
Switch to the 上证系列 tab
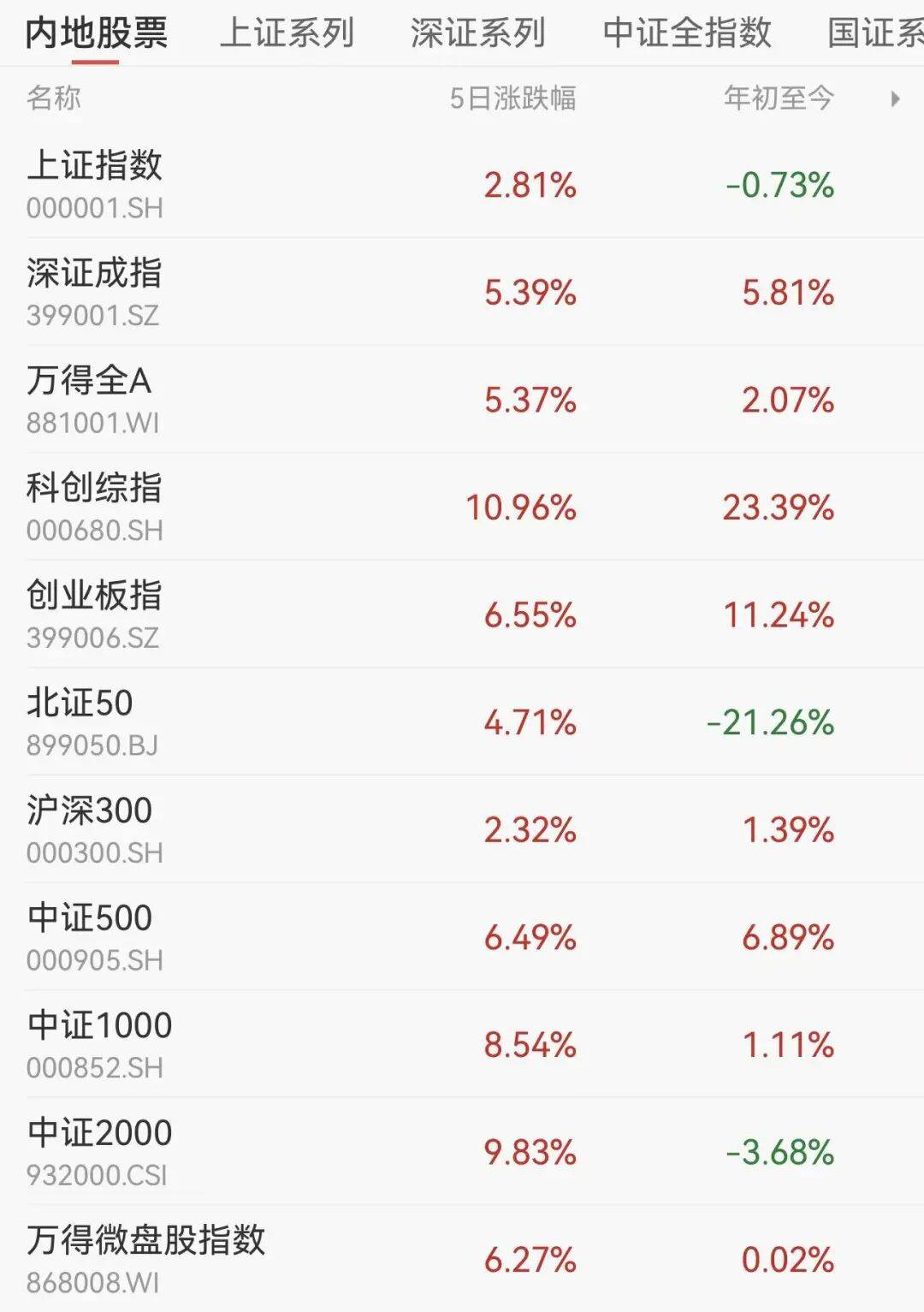(287, 33)
